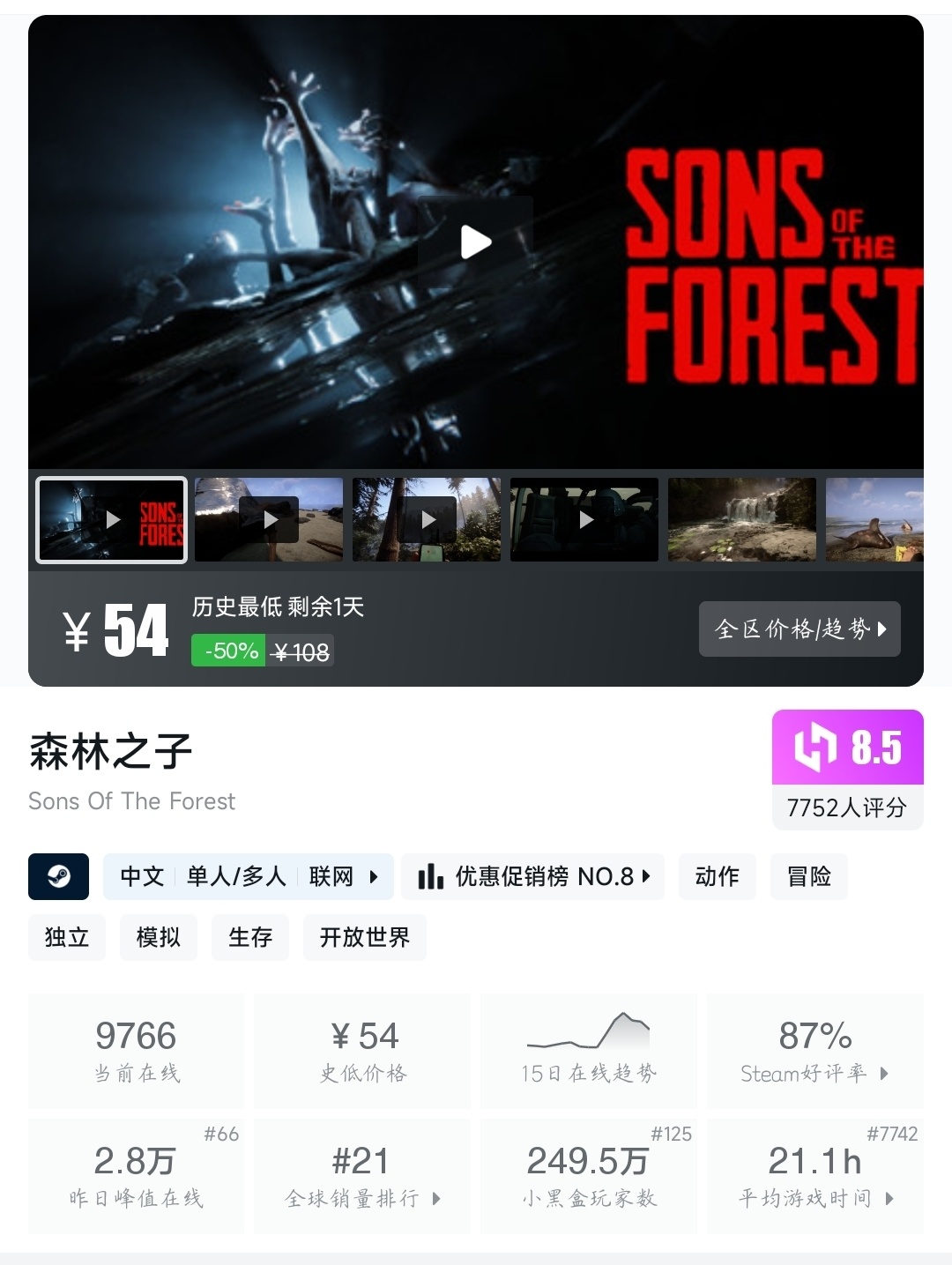The image size is (952, 1265).
Task: Select the 开放世界 tag
Action: click(364, 937)
